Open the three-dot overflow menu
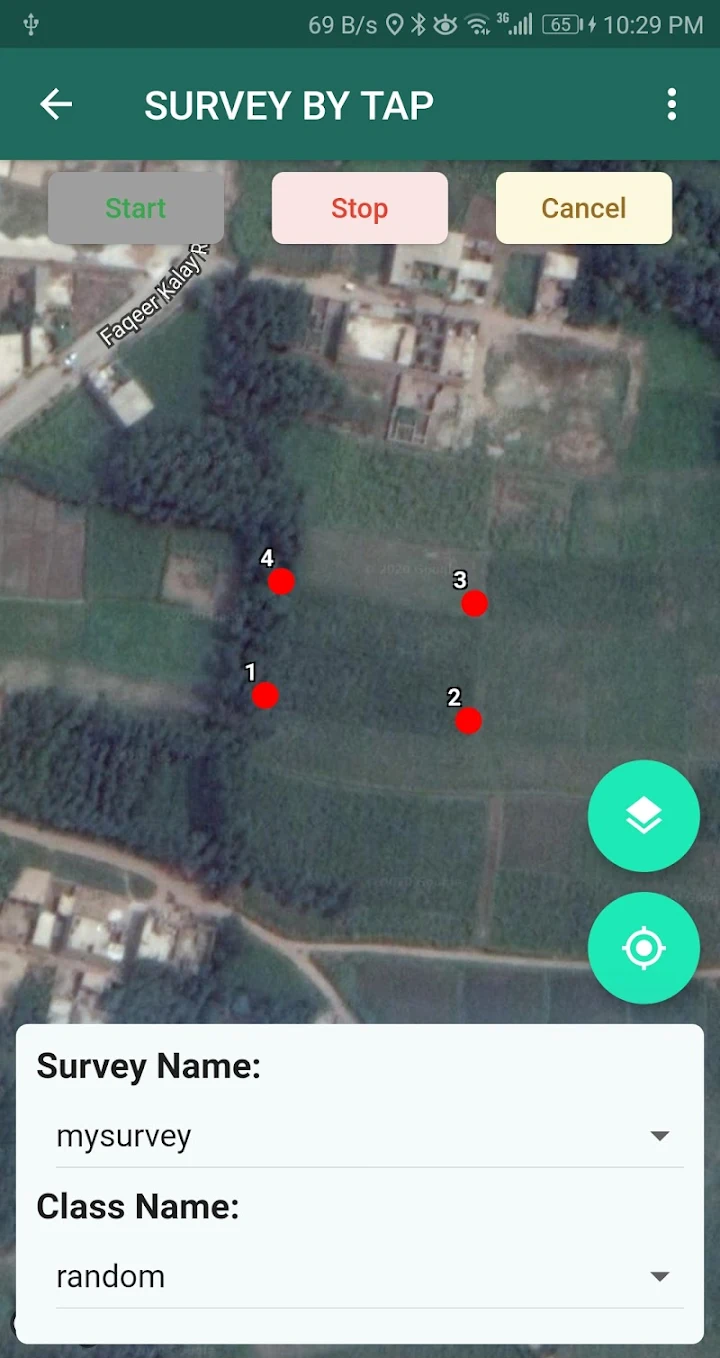 pos(671,104)
